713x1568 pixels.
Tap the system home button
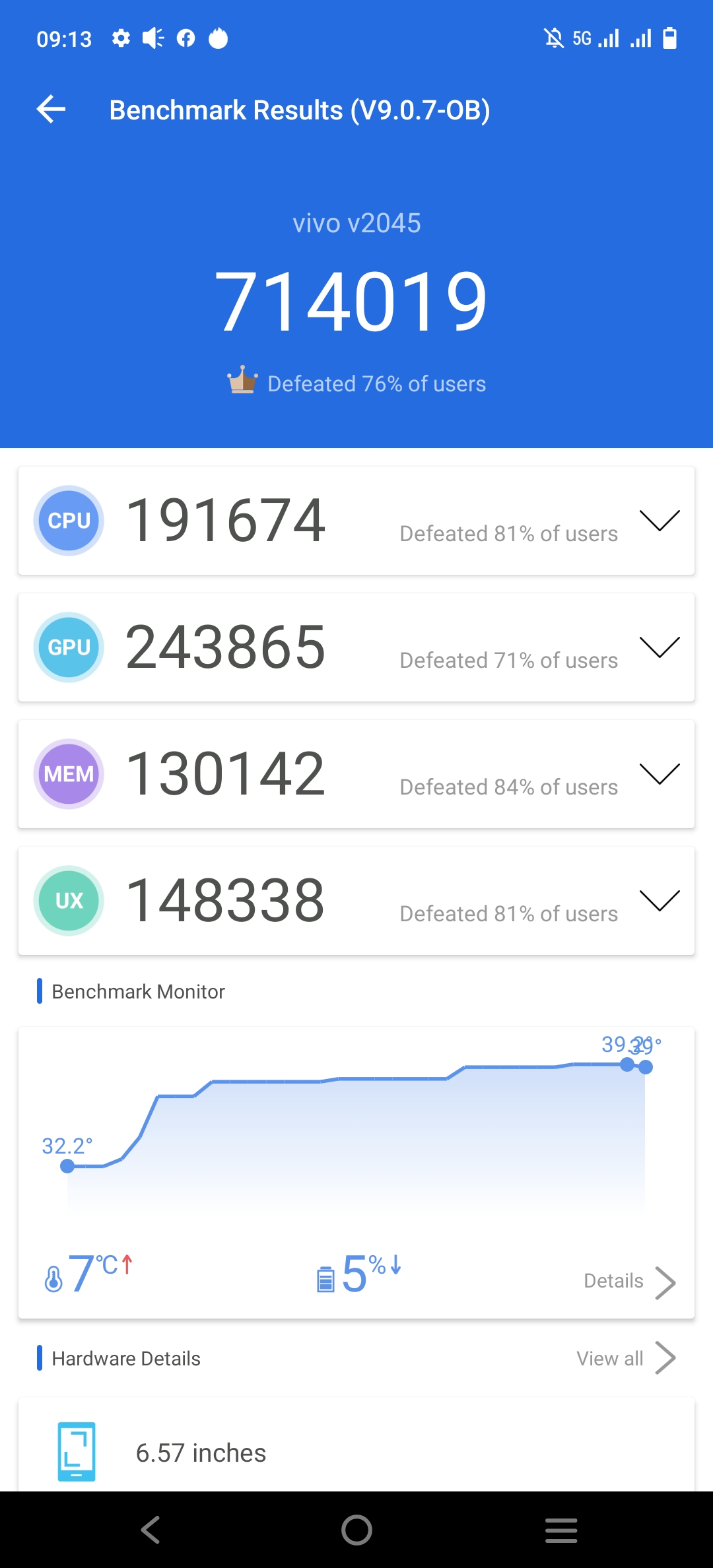click(x=356, y=1530)
